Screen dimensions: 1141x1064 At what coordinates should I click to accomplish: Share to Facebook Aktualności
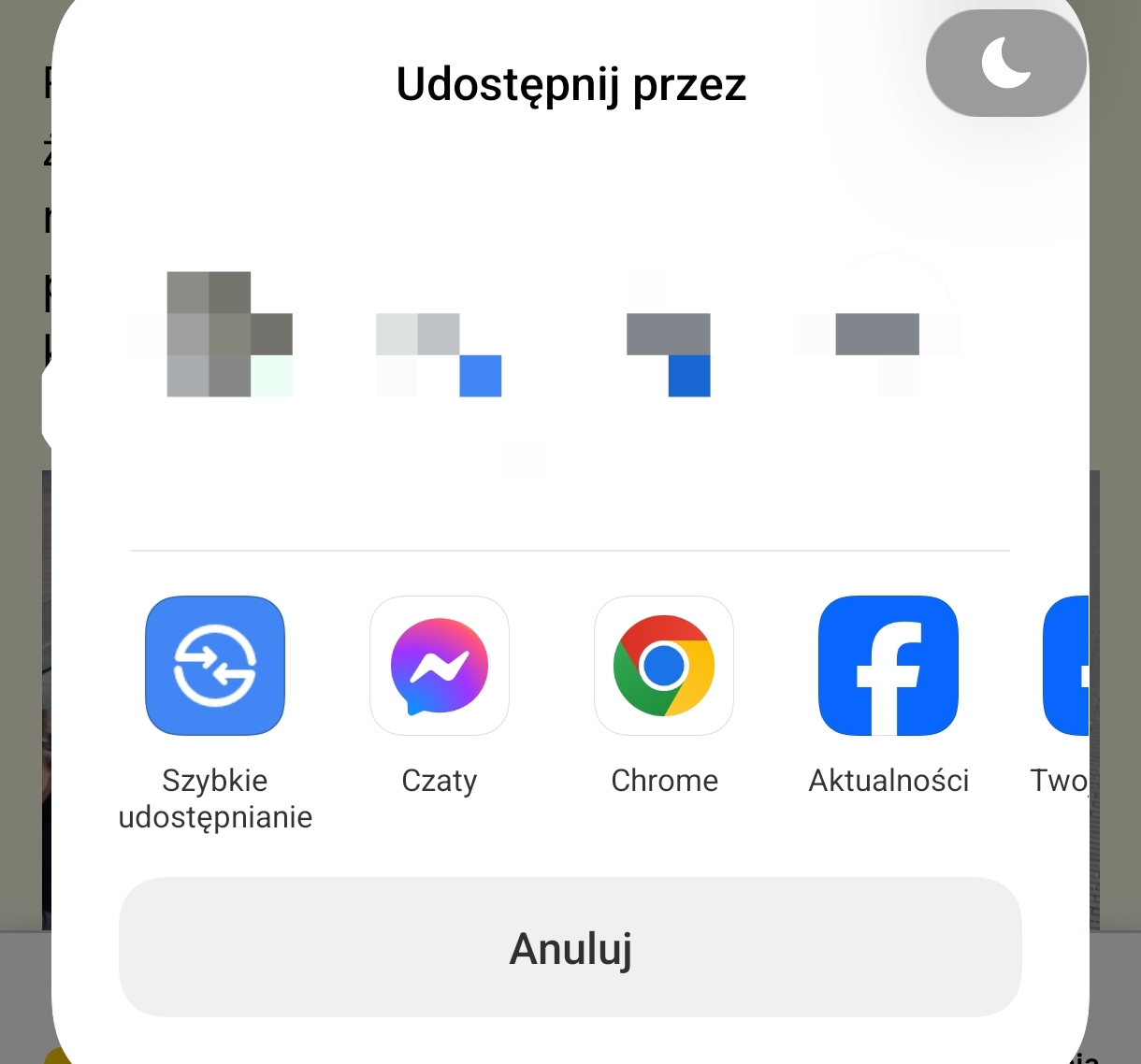tap(888, 666)
